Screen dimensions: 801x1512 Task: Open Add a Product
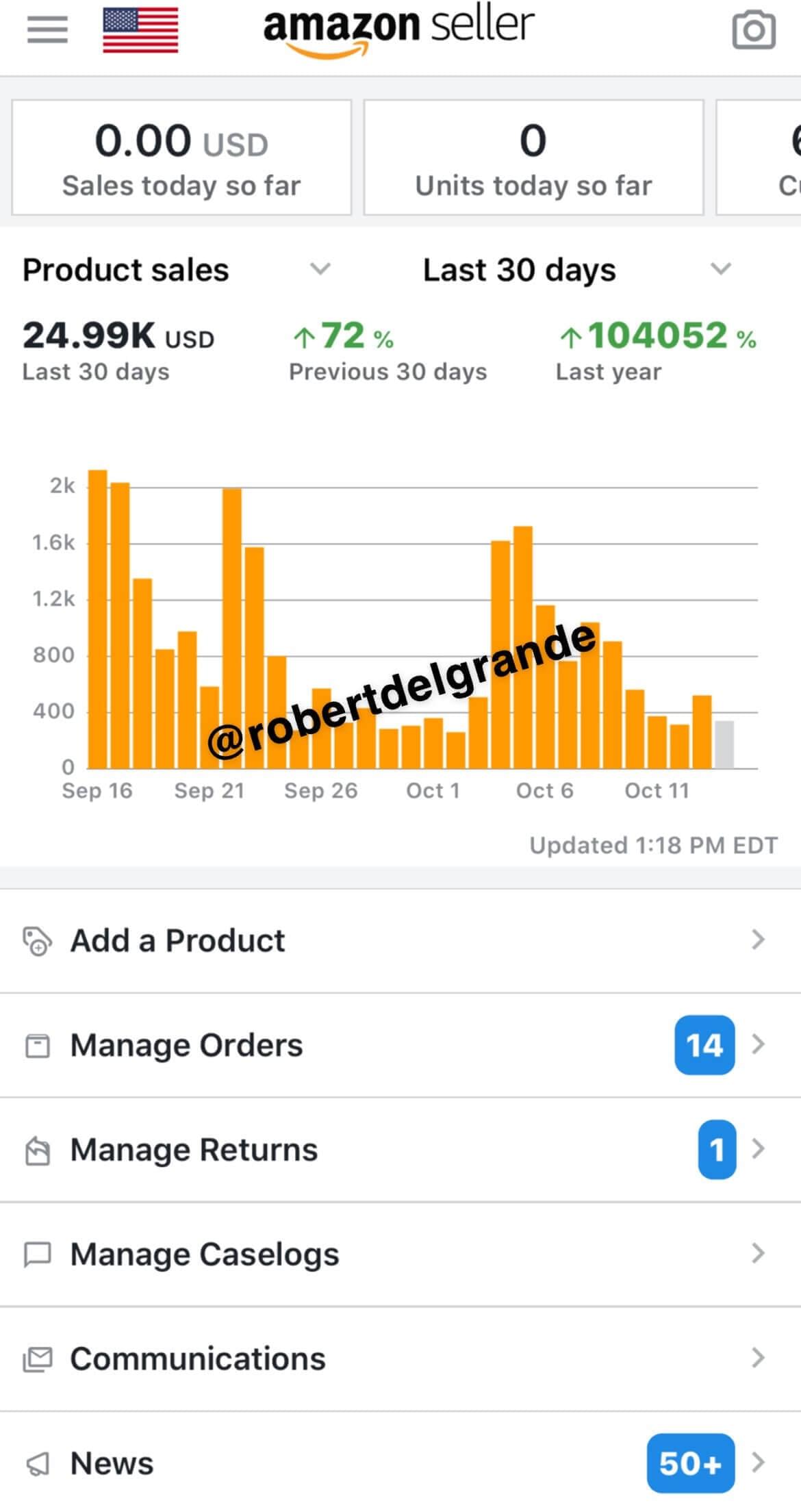(400, 940)
